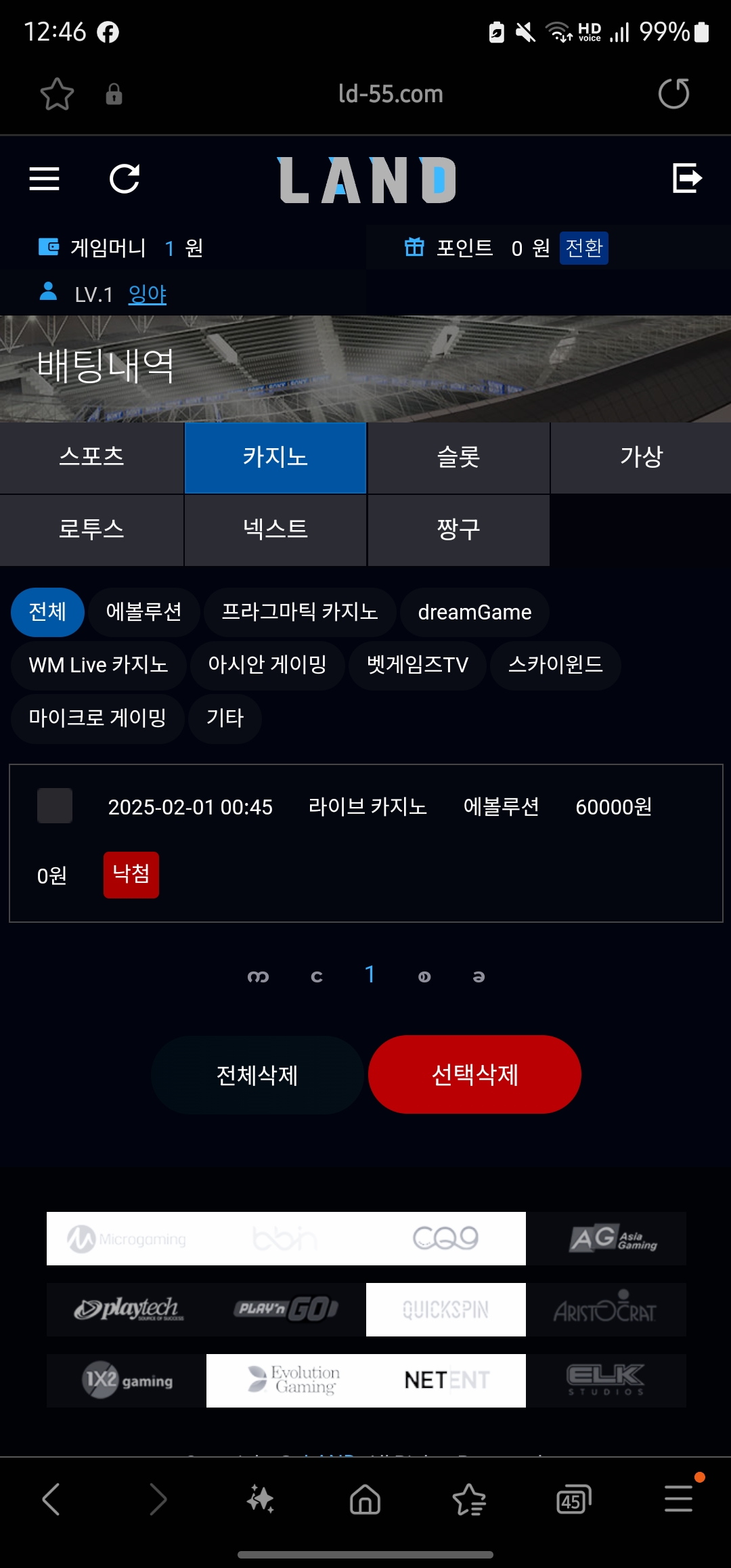The height and width of the screenshot is (1568, 731).
Task: Tap 선택삭제 to delete selected records
Action: coord(474,1074)
